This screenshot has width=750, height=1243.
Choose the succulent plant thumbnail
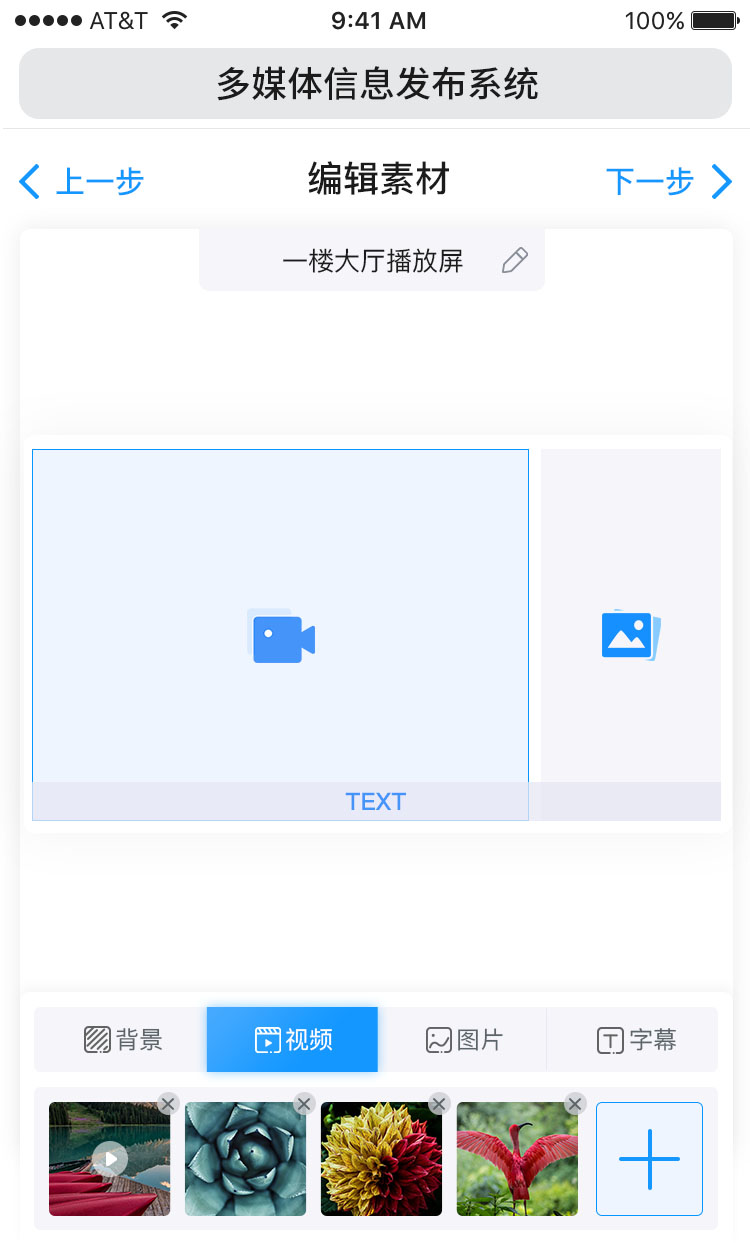click(245, 1159)
